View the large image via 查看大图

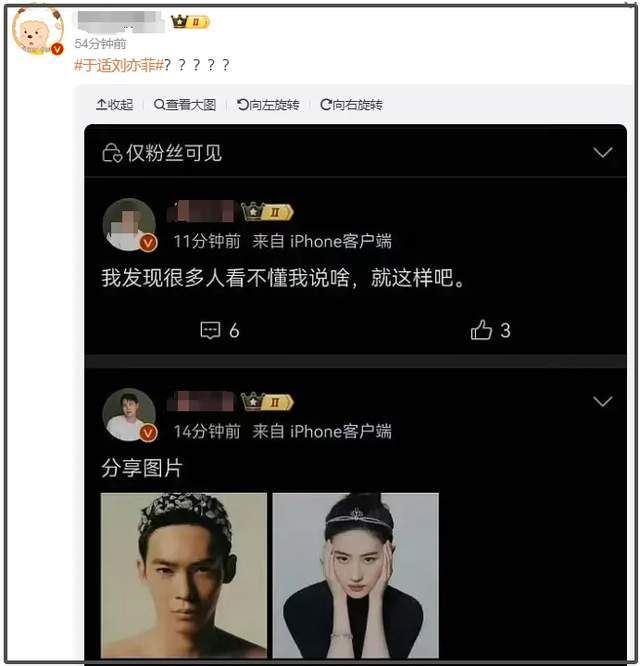click(x=185, y=105)
